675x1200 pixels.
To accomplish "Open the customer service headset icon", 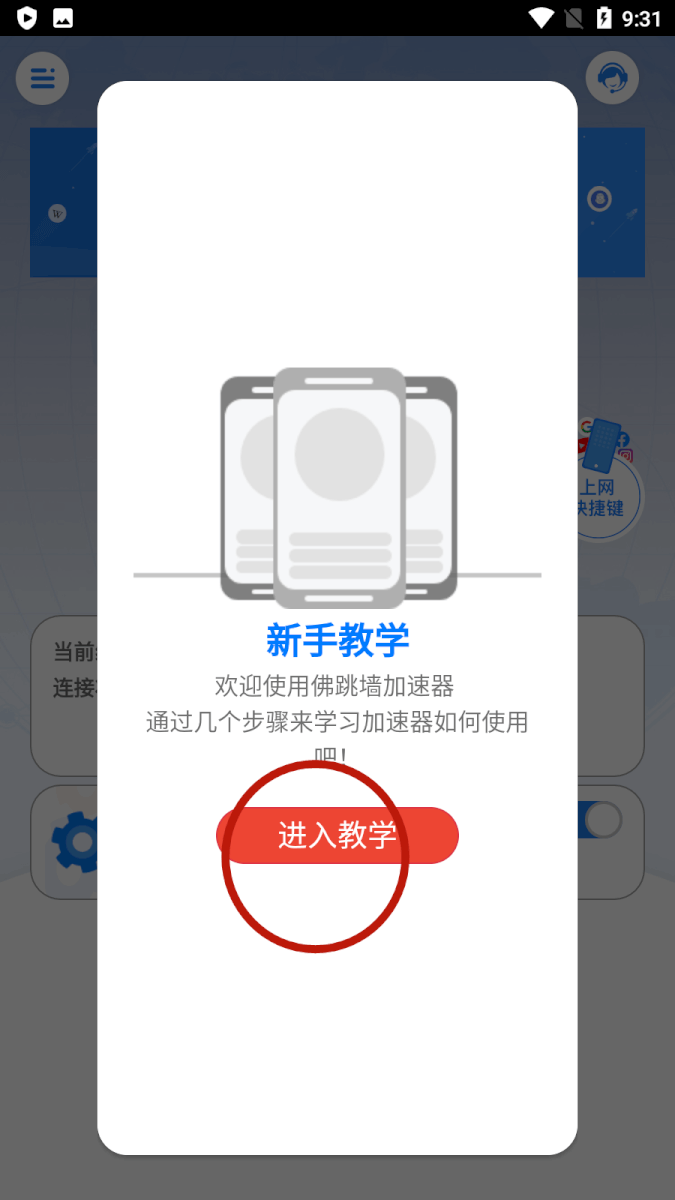I will (x=612, y=78).
